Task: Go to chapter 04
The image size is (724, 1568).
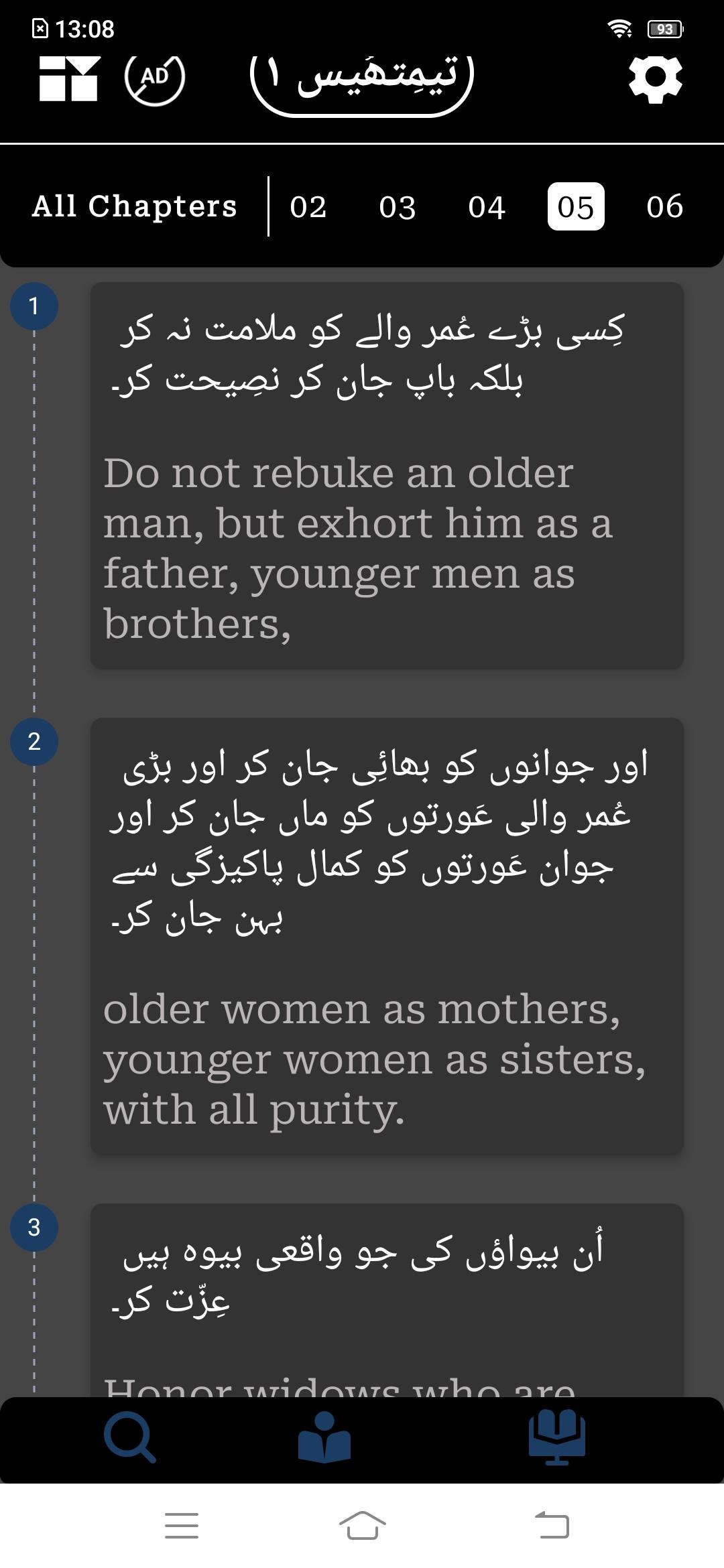Action: pos(487,207)
